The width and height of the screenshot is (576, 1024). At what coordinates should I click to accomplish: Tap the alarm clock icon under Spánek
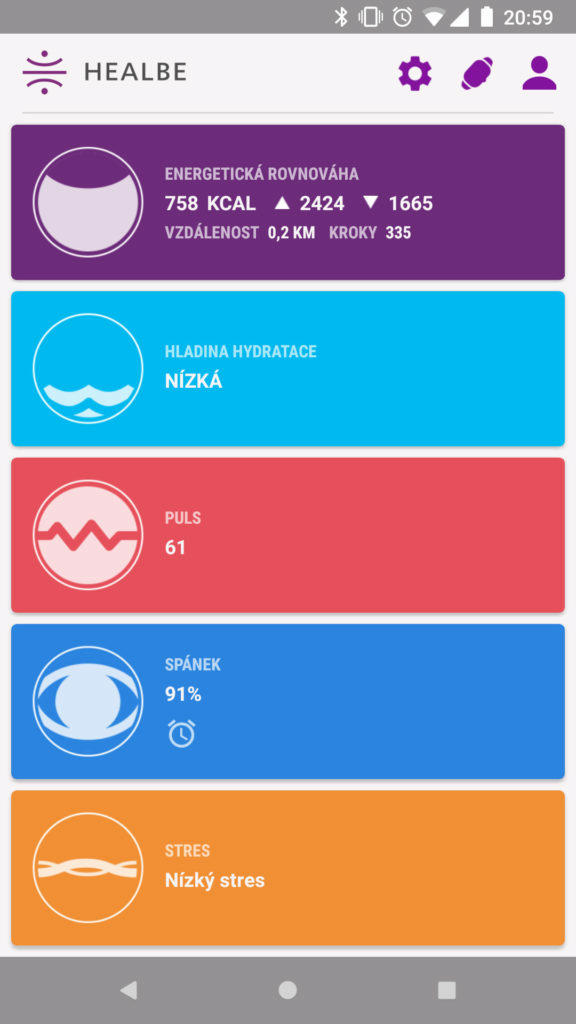tap(182, 733)
